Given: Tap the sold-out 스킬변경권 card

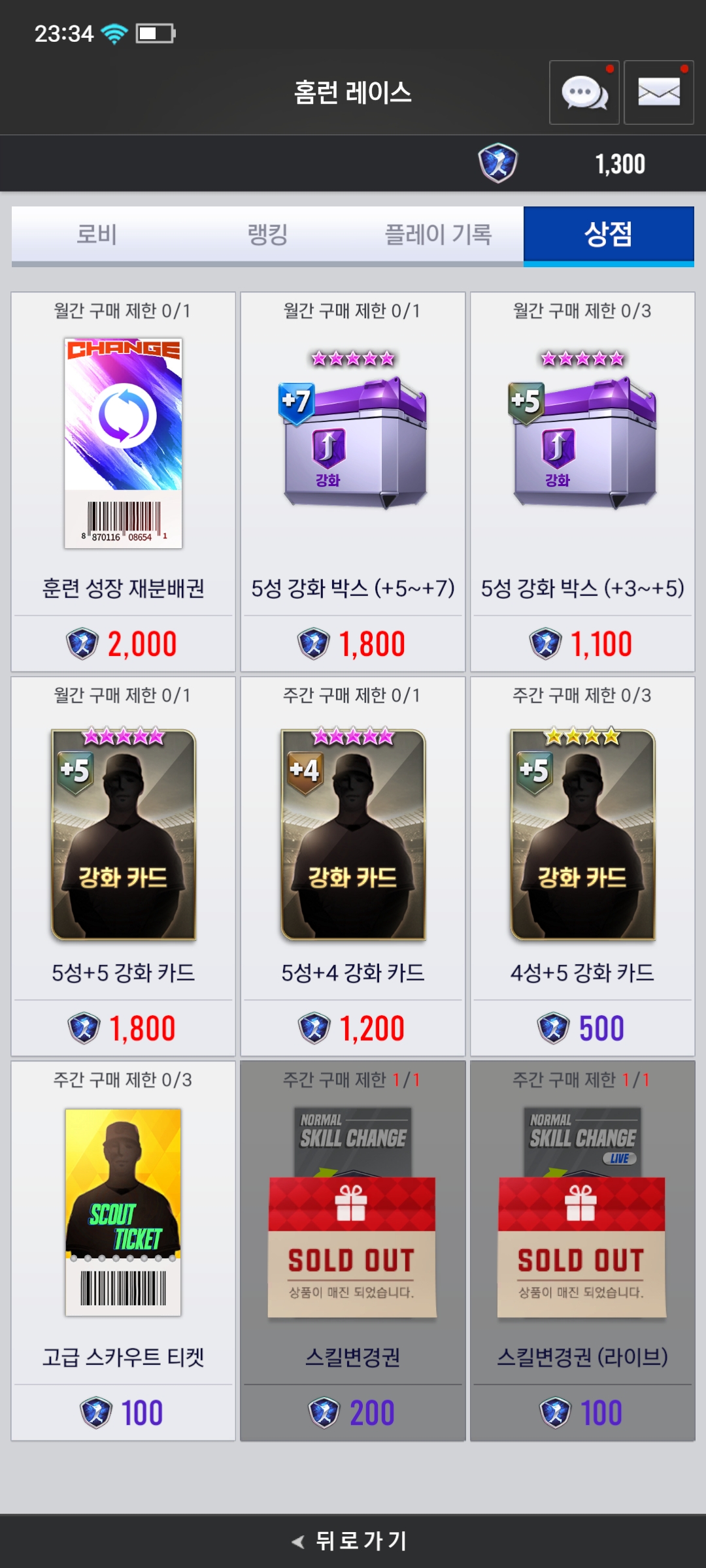Looking at the screenshot, I should (x=352, y=1250).
